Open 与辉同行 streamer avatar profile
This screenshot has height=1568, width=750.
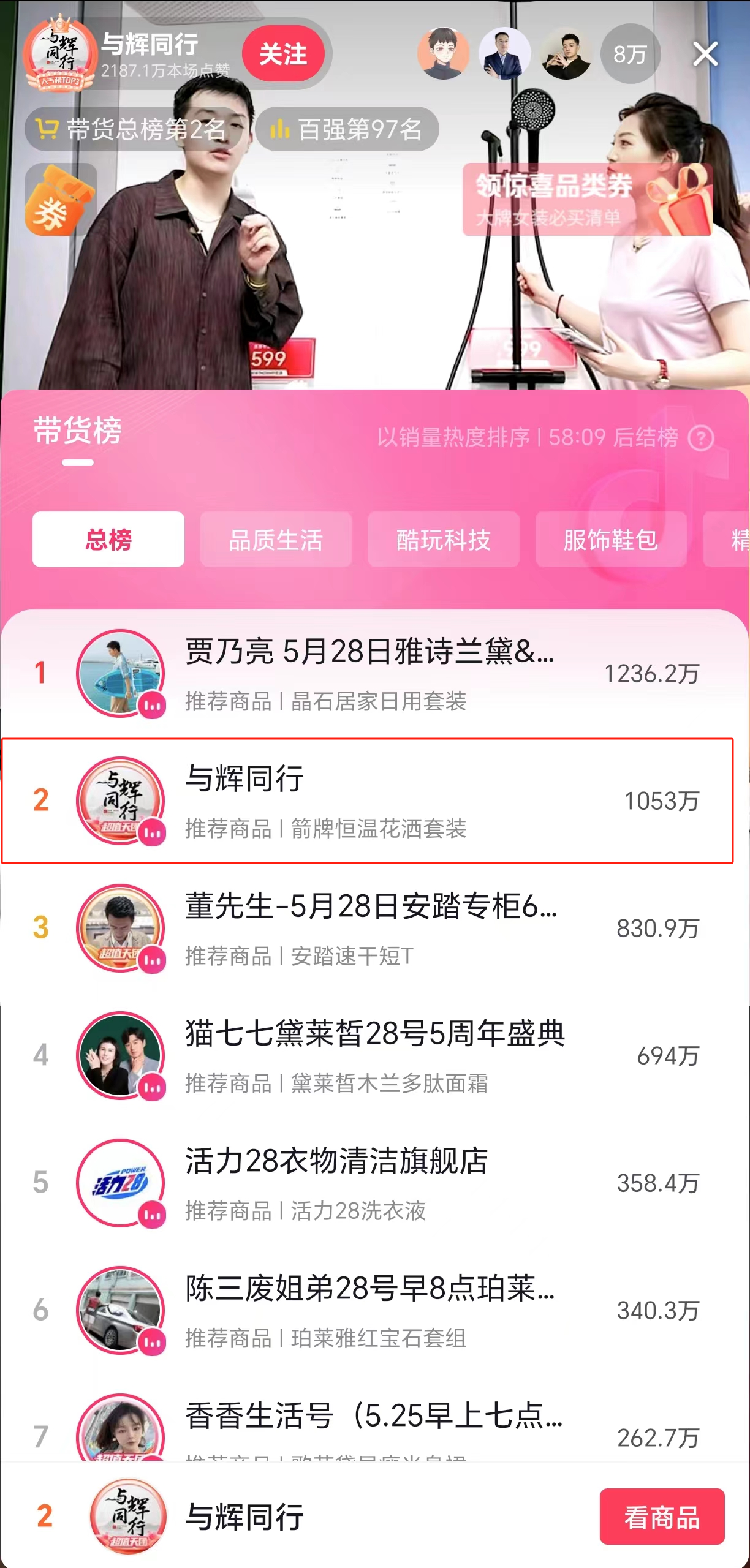60,54
